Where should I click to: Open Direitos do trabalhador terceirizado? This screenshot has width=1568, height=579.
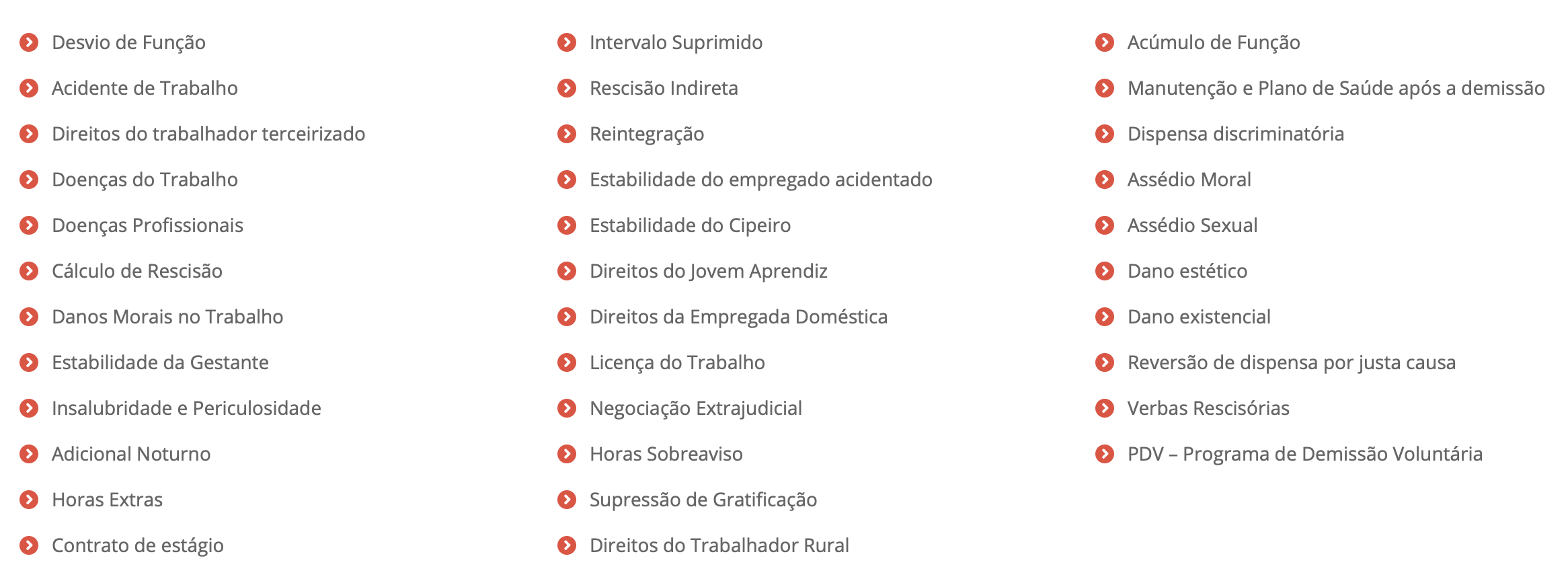(x=208, y=134)
